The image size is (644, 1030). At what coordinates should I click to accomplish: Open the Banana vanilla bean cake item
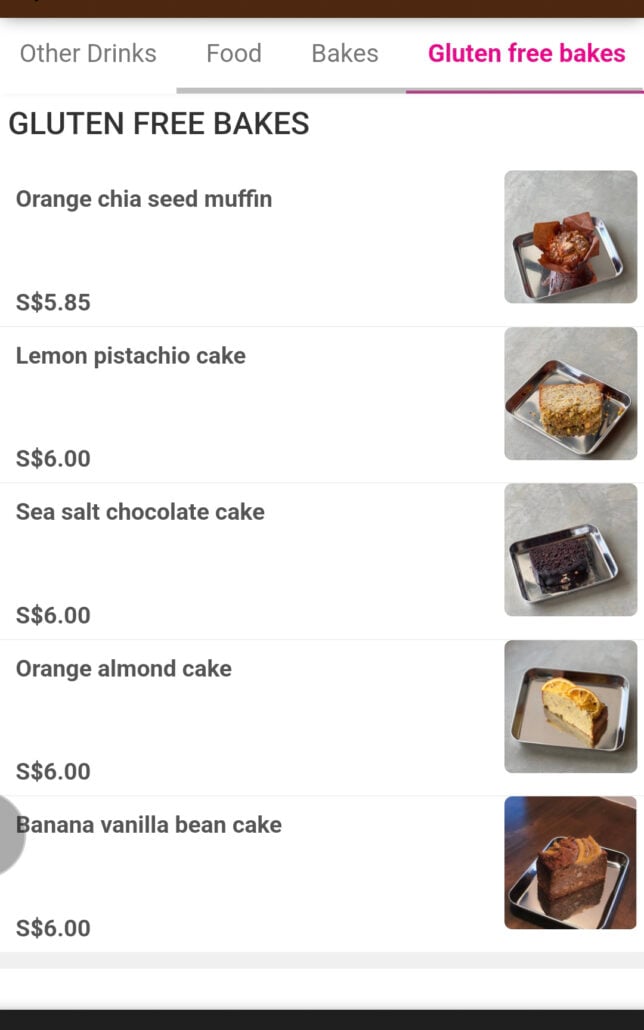150,825
